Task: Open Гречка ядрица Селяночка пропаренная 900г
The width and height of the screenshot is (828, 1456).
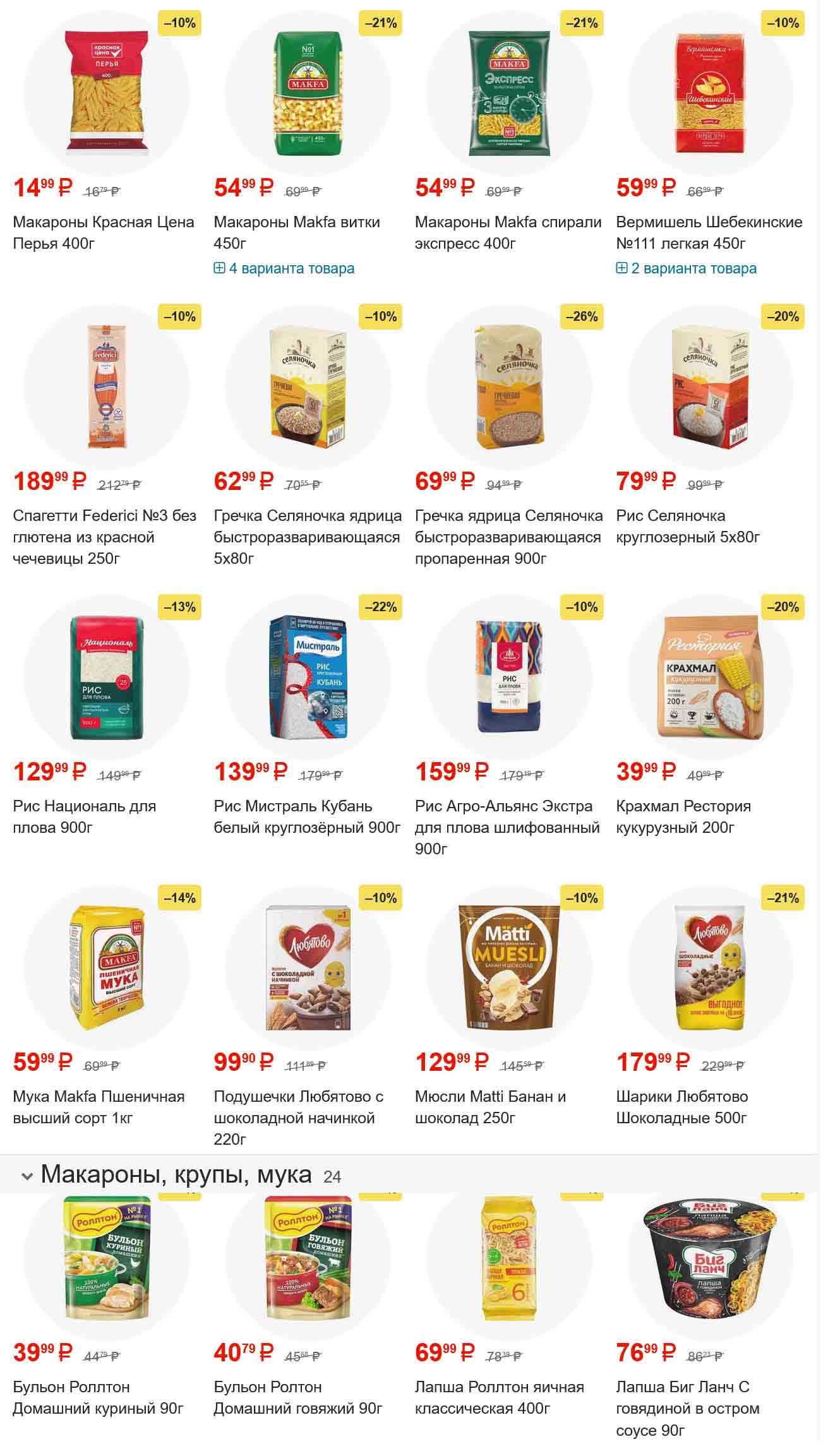Action: pos(507,537)
